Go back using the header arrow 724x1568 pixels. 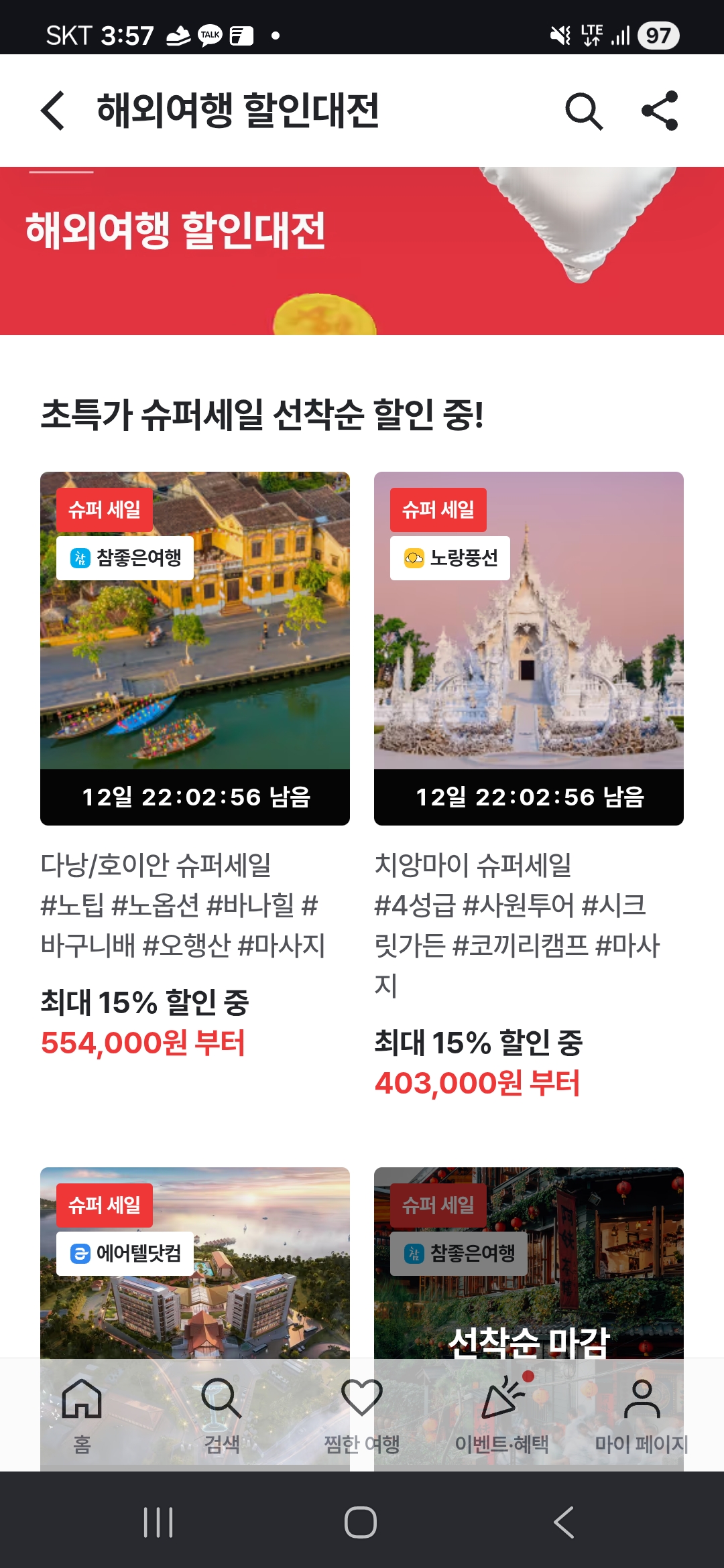(x=54, y=111)
